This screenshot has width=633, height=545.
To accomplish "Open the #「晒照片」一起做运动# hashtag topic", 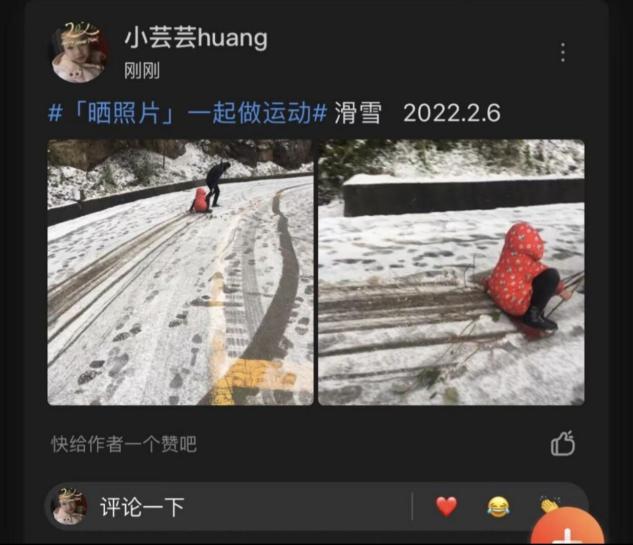I will (x=188, y=113).
